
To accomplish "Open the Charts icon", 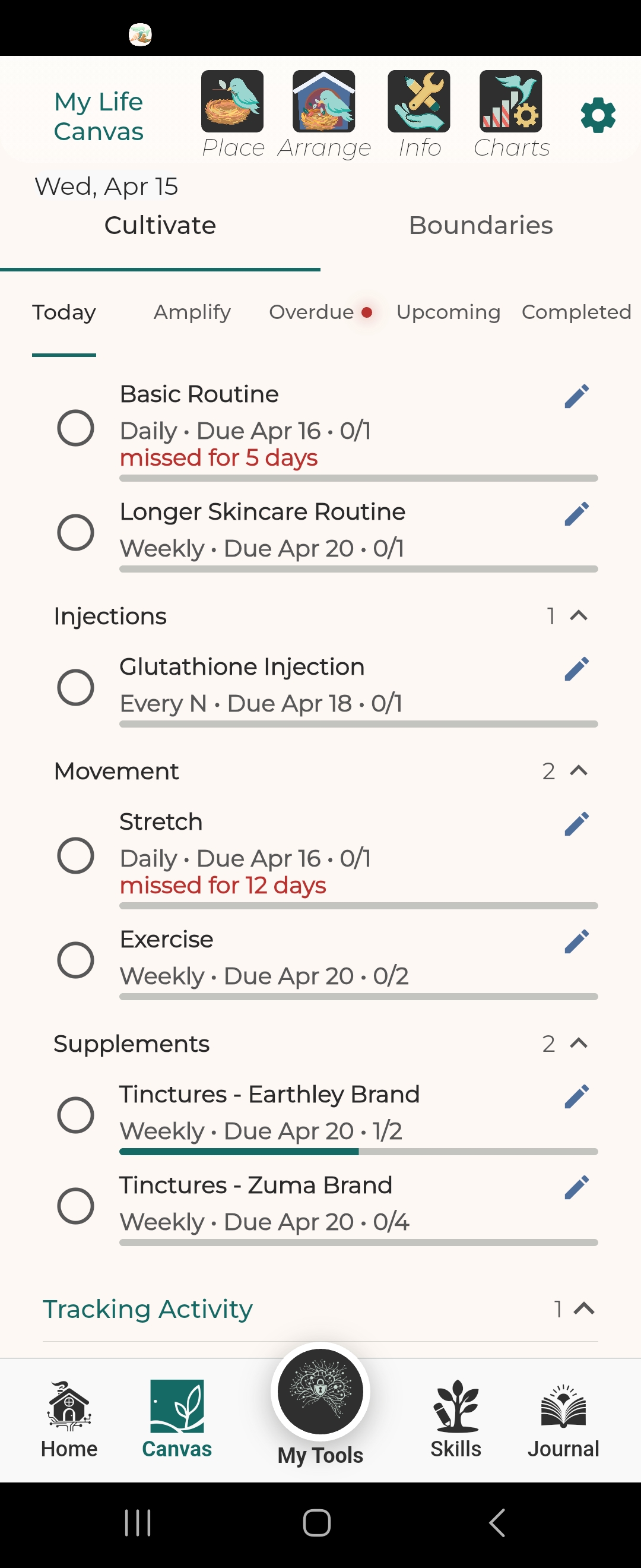I will click(x=511, y=101).
